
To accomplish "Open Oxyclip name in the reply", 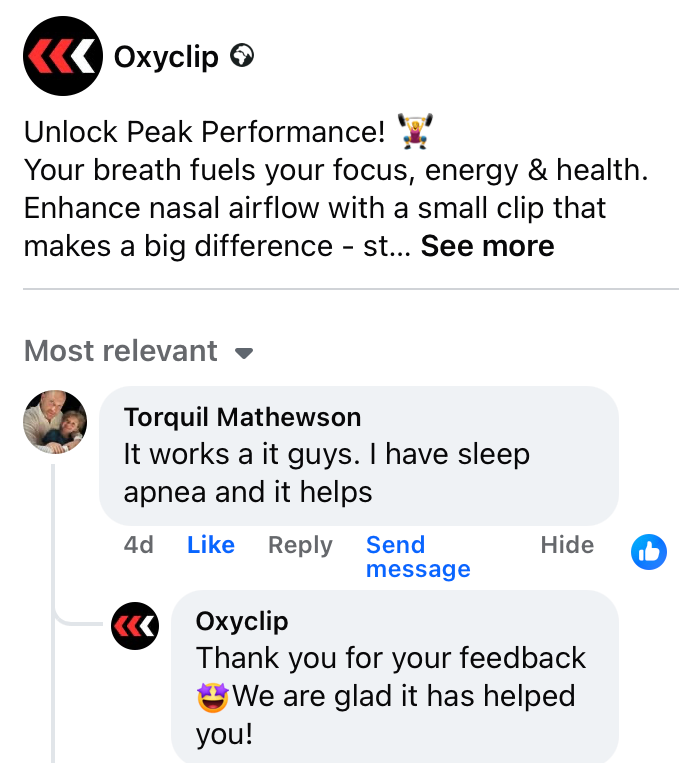I will pos(242,621).
